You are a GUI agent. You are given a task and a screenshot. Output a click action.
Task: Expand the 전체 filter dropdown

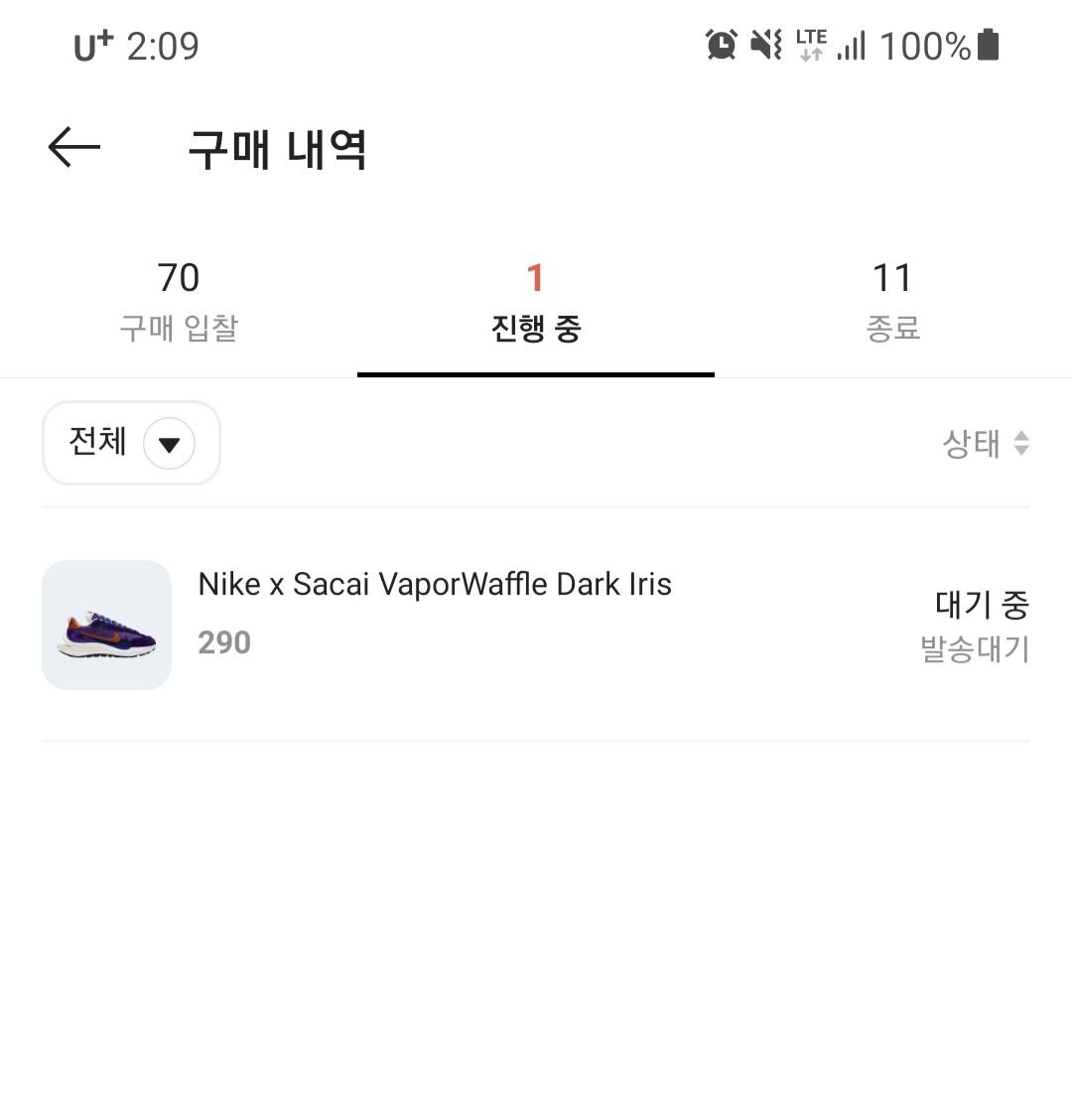coord(131,443)
